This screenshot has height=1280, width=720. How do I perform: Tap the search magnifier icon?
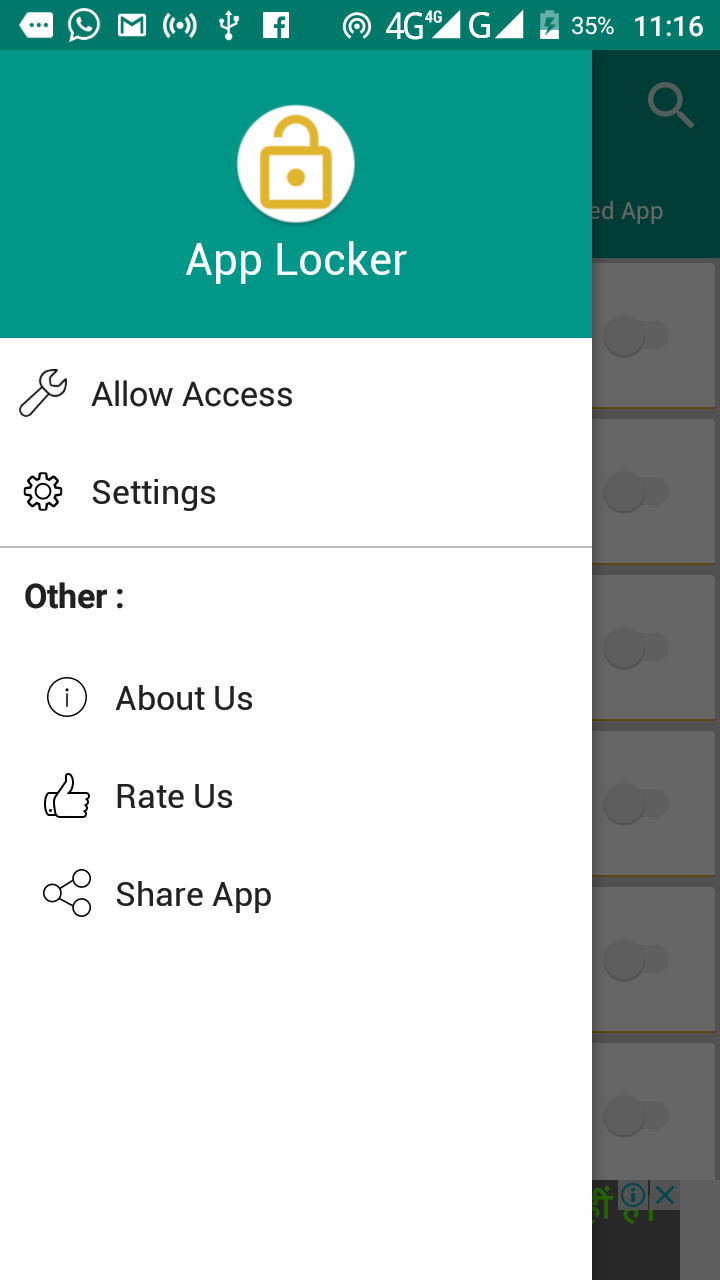[x=671, y=105]
